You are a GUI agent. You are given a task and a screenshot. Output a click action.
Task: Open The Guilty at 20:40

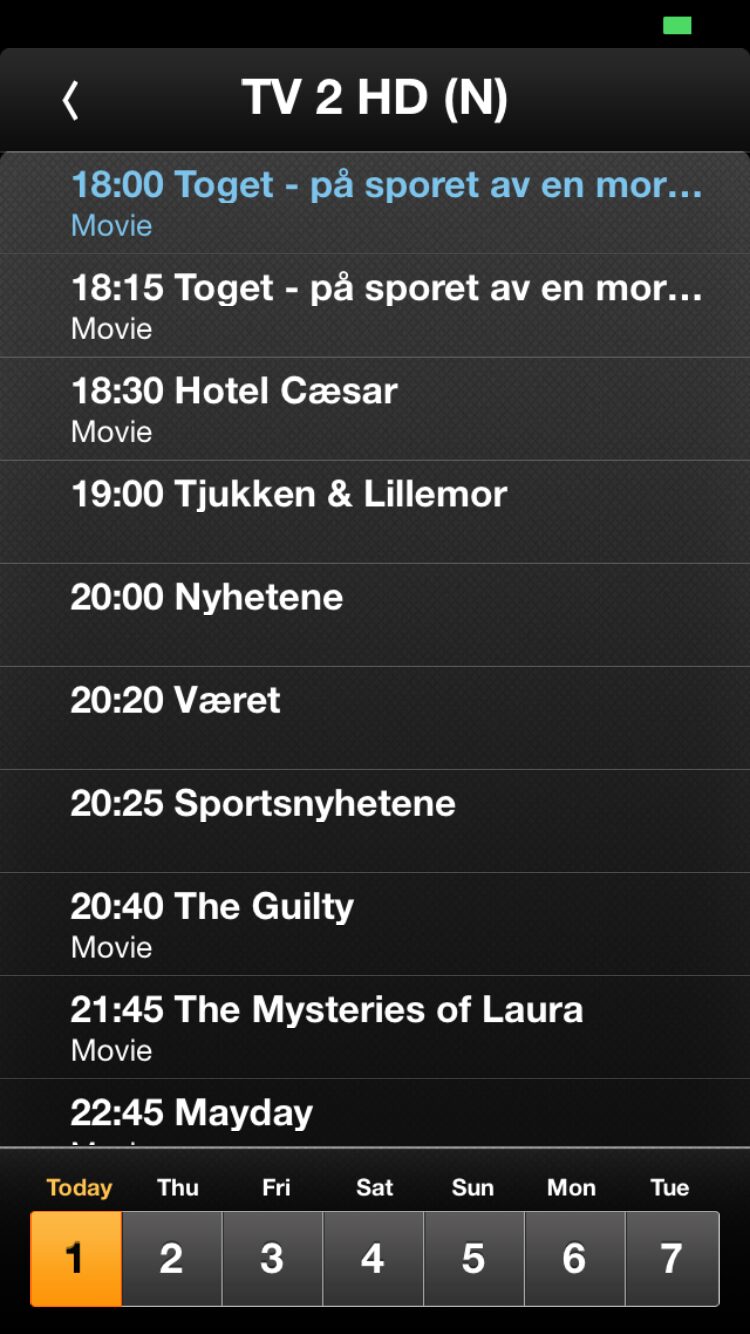(375, 924)
